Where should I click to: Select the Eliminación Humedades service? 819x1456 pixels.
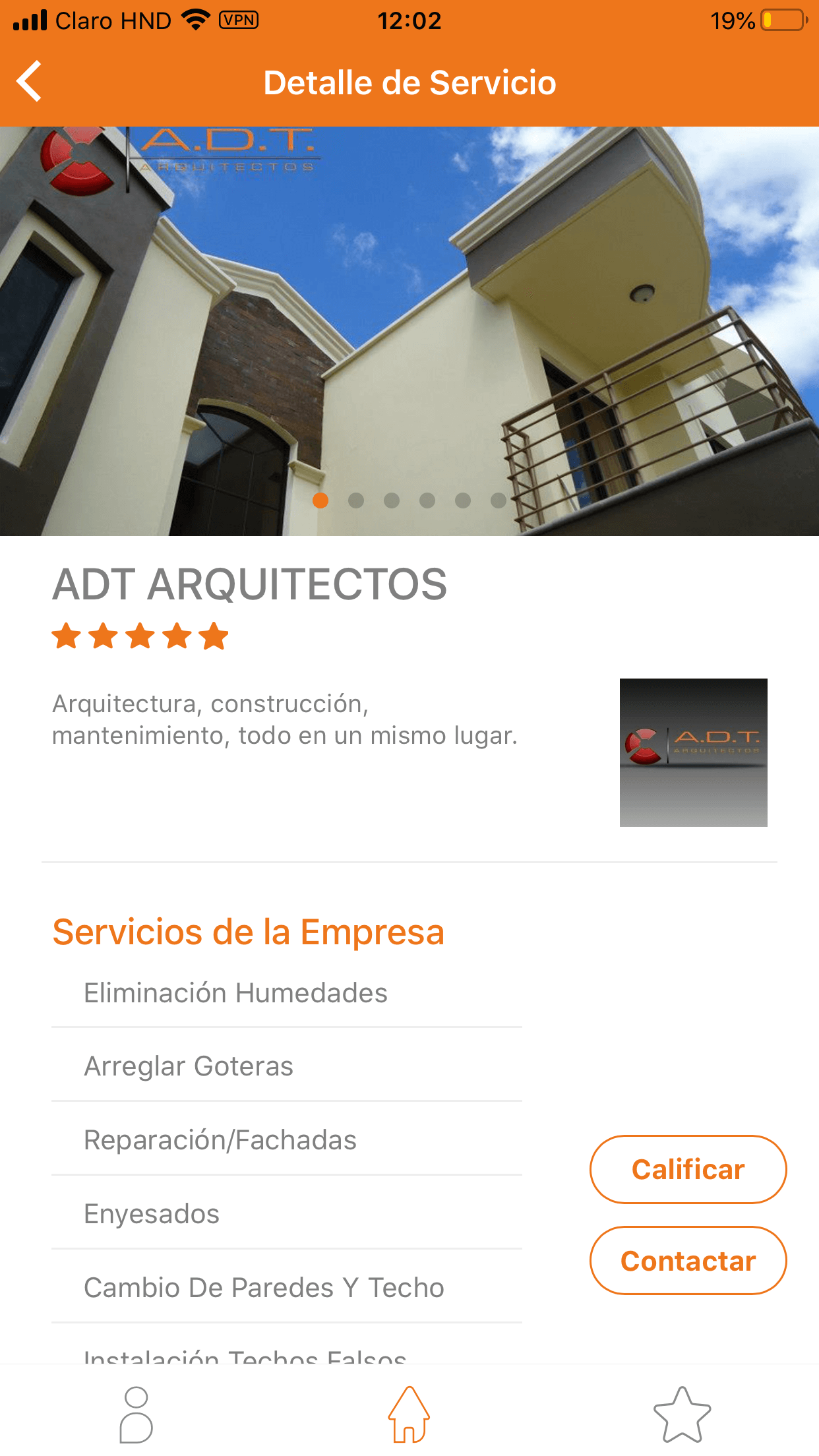[235, 992]
